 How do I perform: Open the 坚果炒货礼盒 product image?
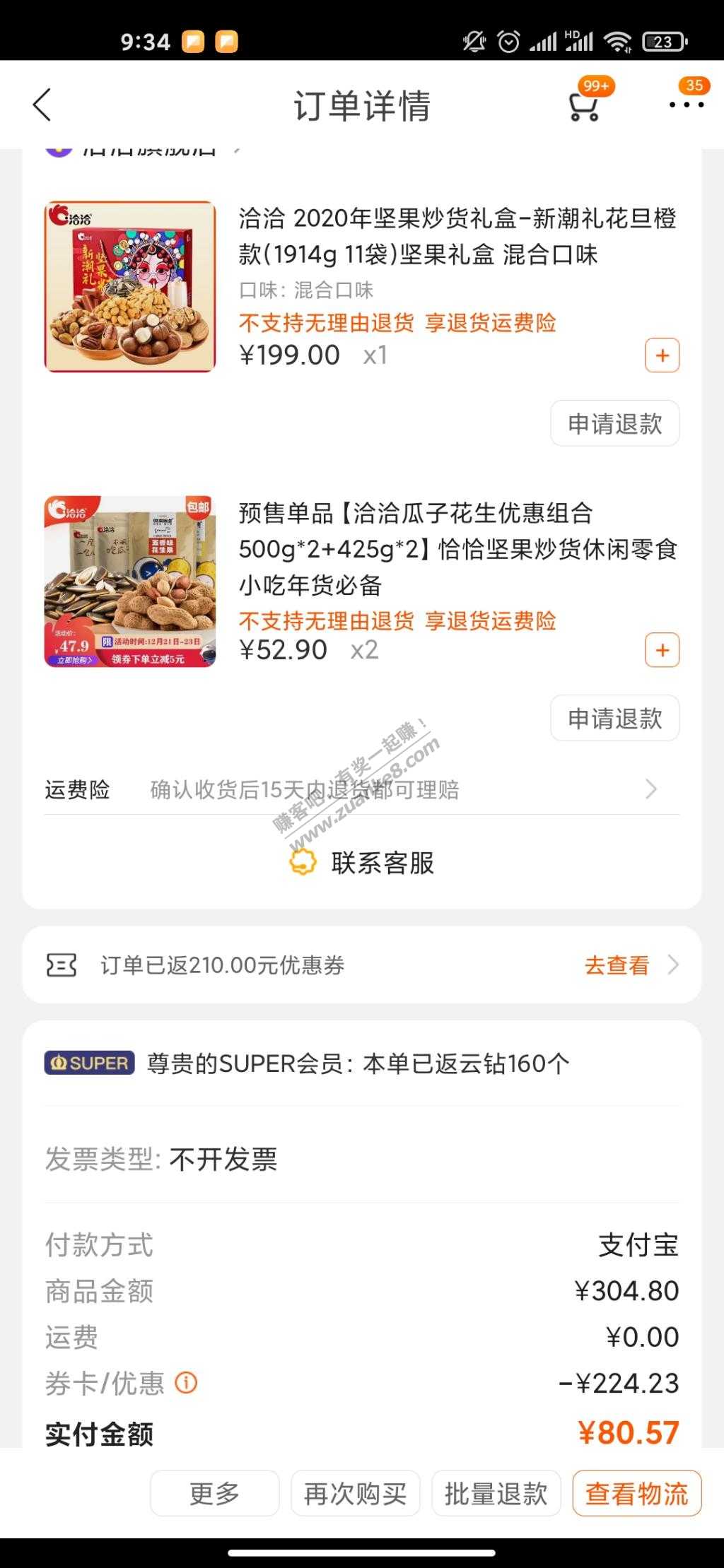point(130,286)
